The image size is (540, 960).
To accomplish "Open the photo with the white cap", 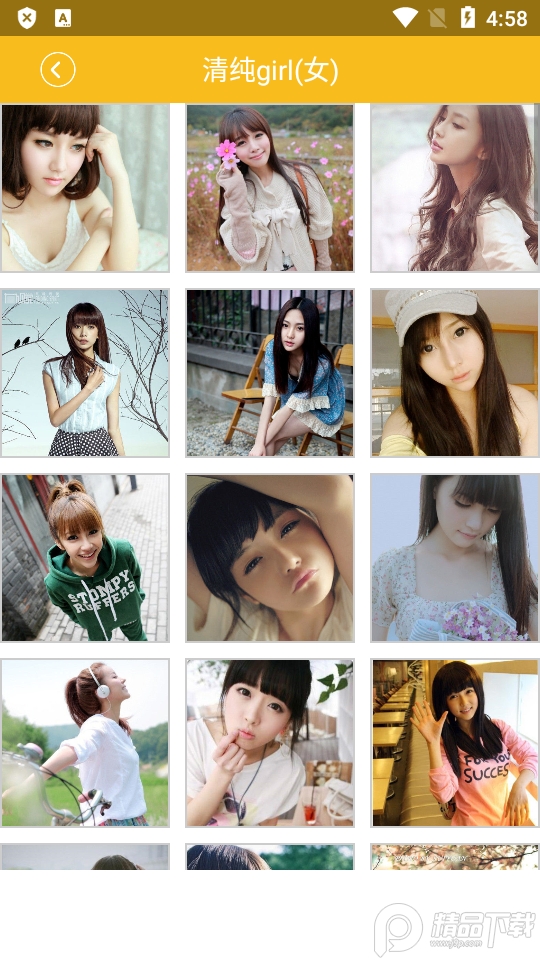I will click(x=455, y=373).
